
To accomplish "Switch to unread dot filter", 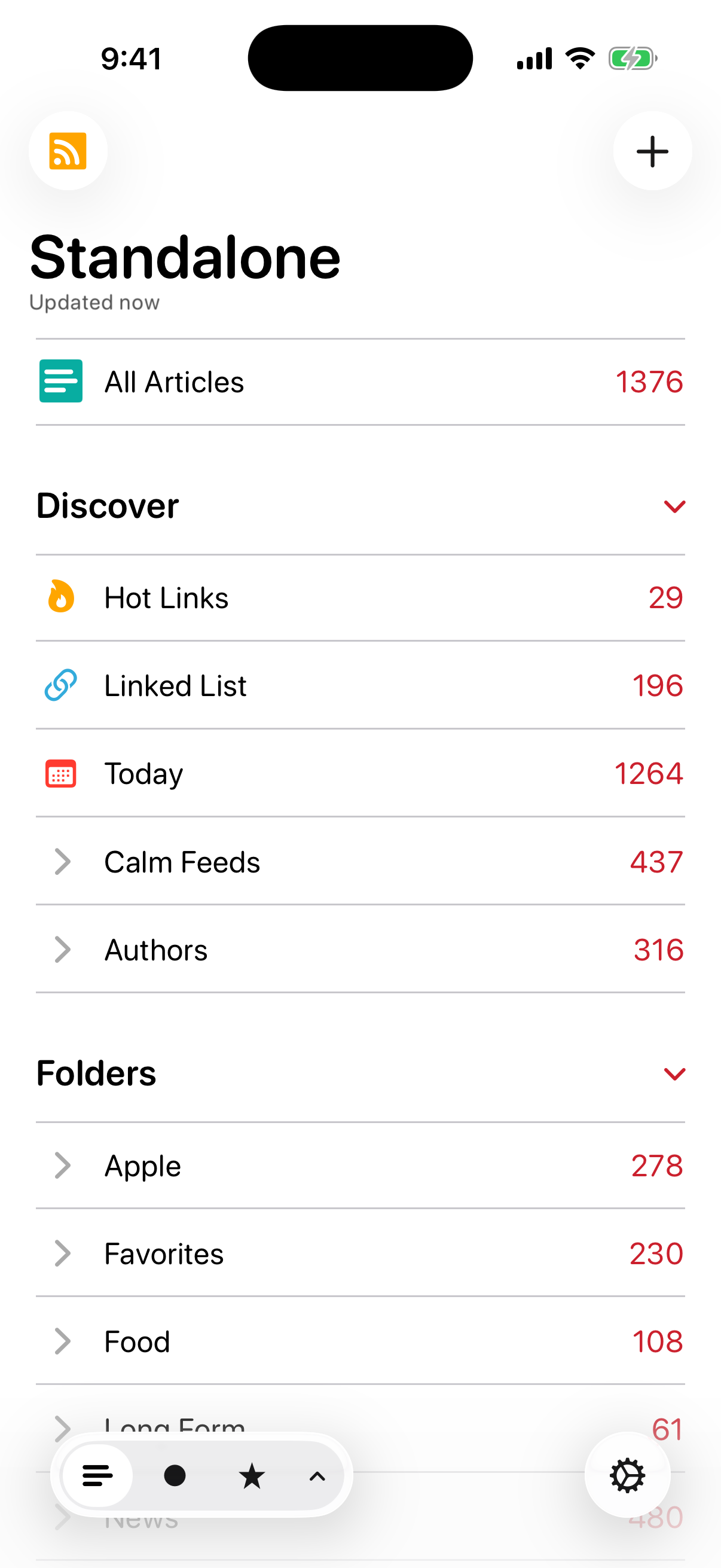I will click(x=175, y=1475).
